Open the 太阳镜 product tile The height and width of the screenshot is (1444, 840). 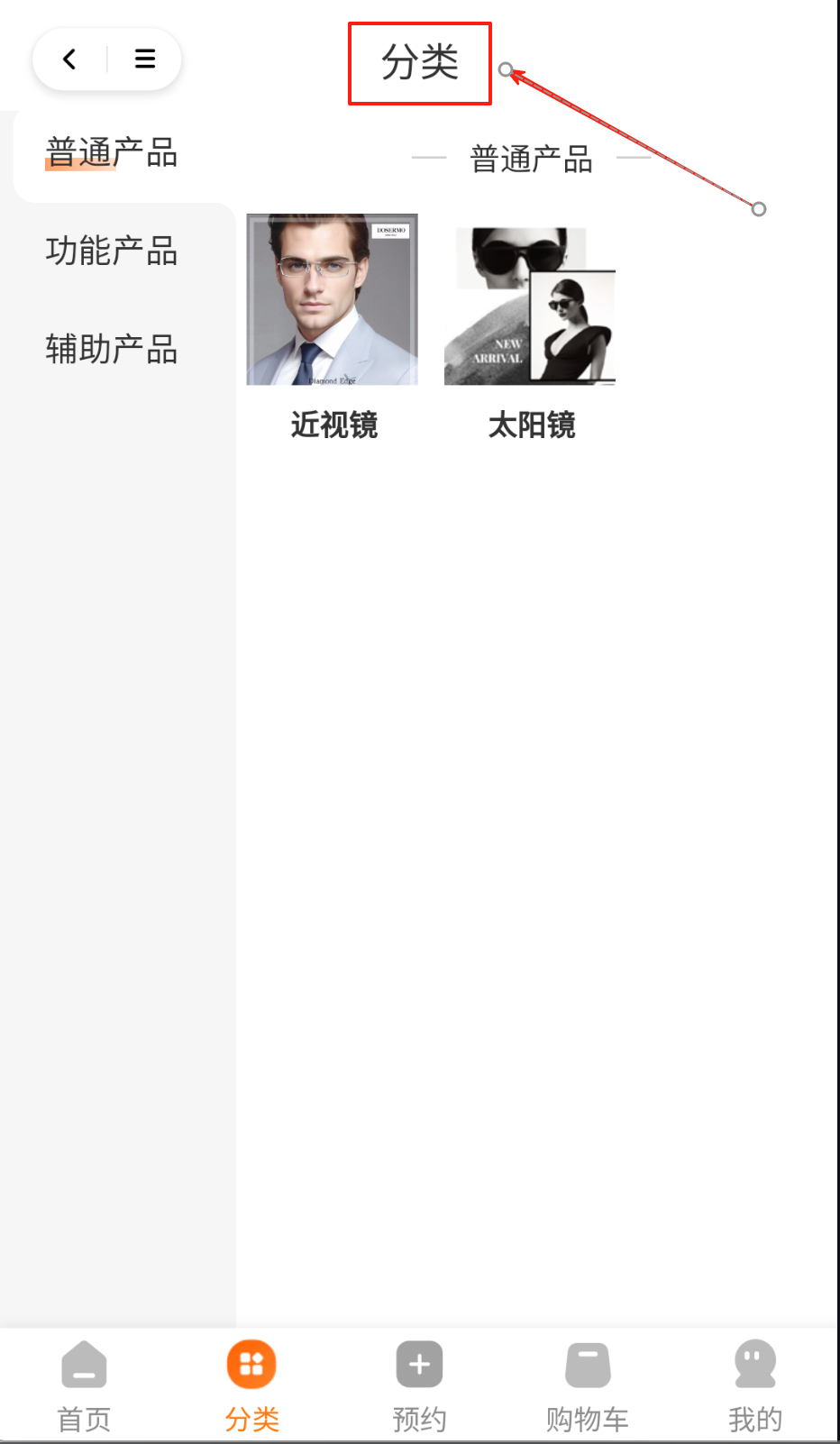pos(530,305)
